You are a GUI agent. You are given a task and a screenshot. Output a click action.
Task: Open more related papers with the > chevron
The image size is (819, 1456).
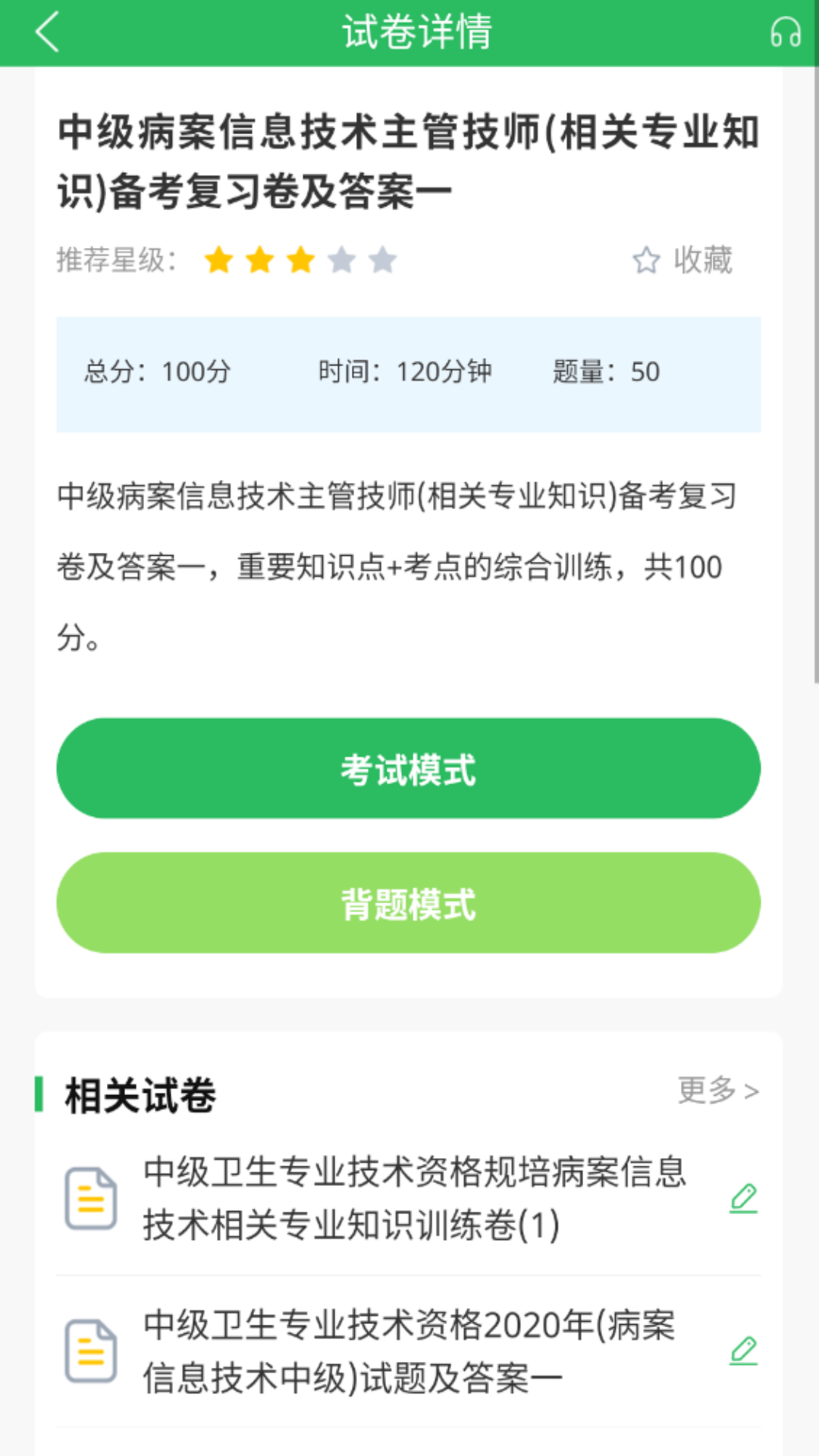click(753, 1090)
